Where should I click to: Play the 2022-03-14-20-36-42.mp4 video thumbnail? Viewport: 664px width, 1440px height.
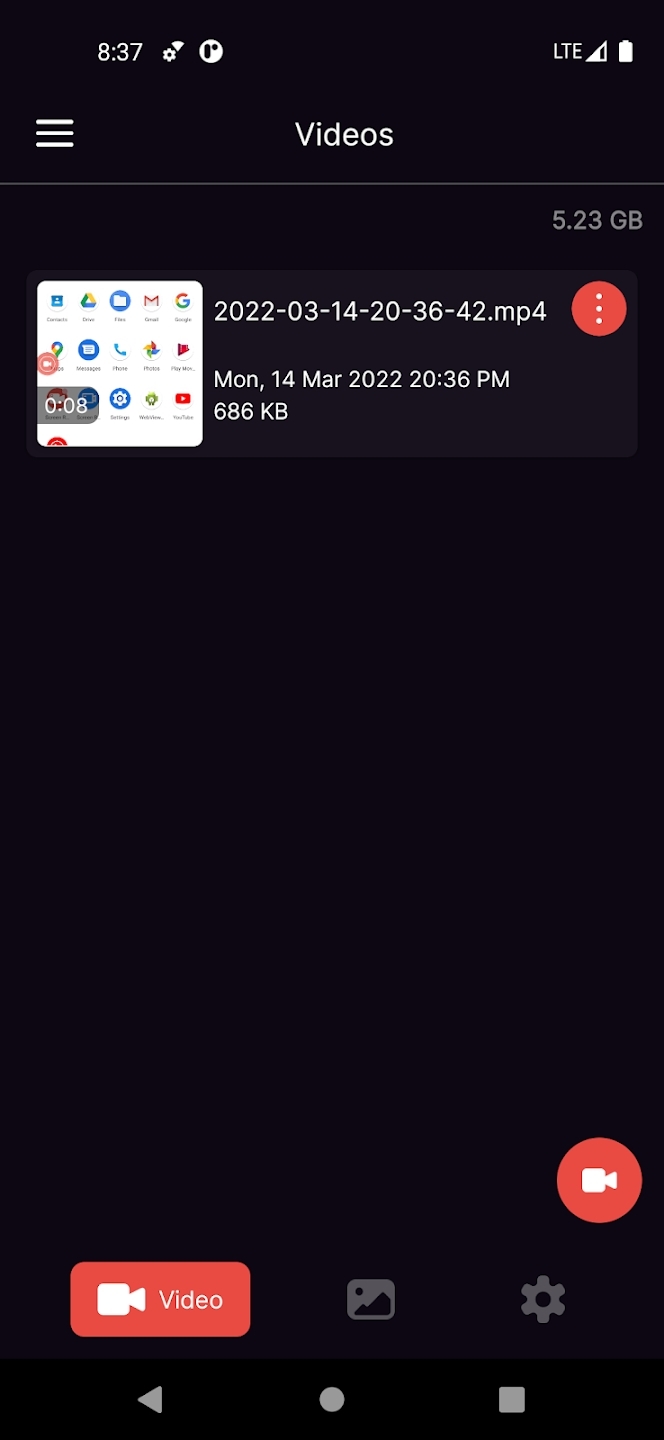click(120, 363)
